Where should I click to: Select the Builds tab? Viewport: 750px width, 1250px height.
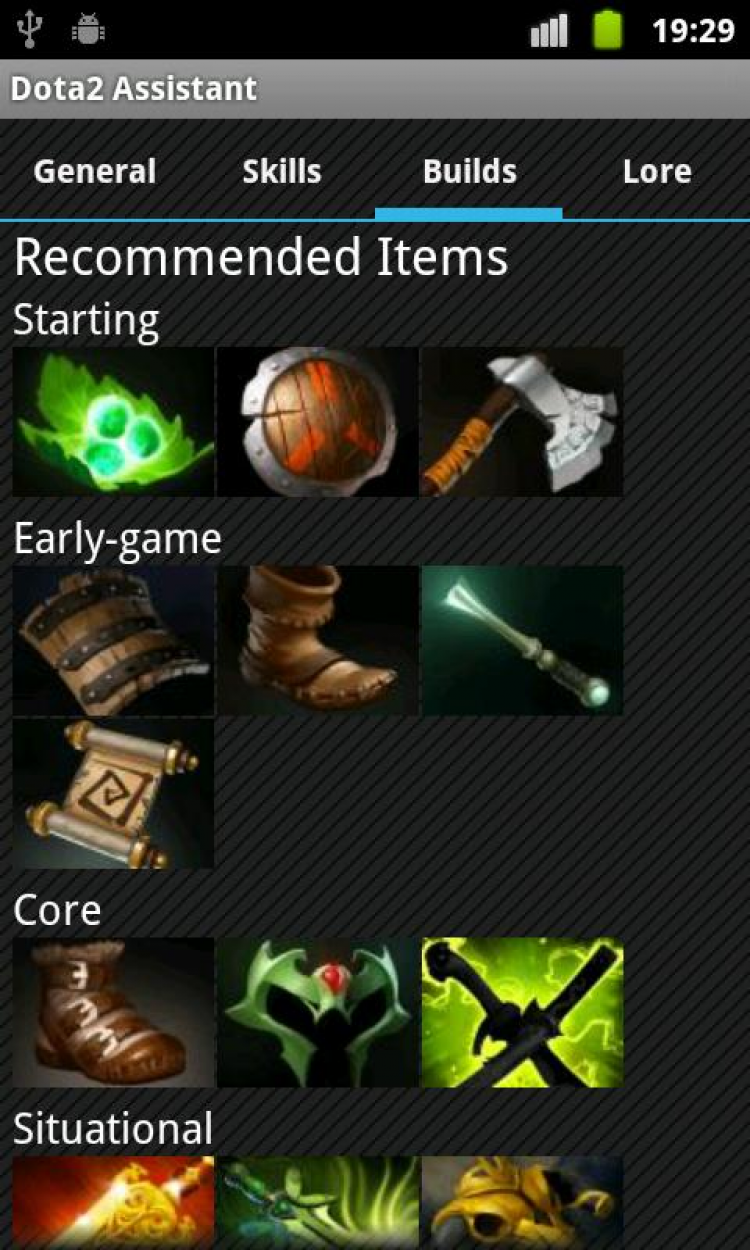coord(469,171)
